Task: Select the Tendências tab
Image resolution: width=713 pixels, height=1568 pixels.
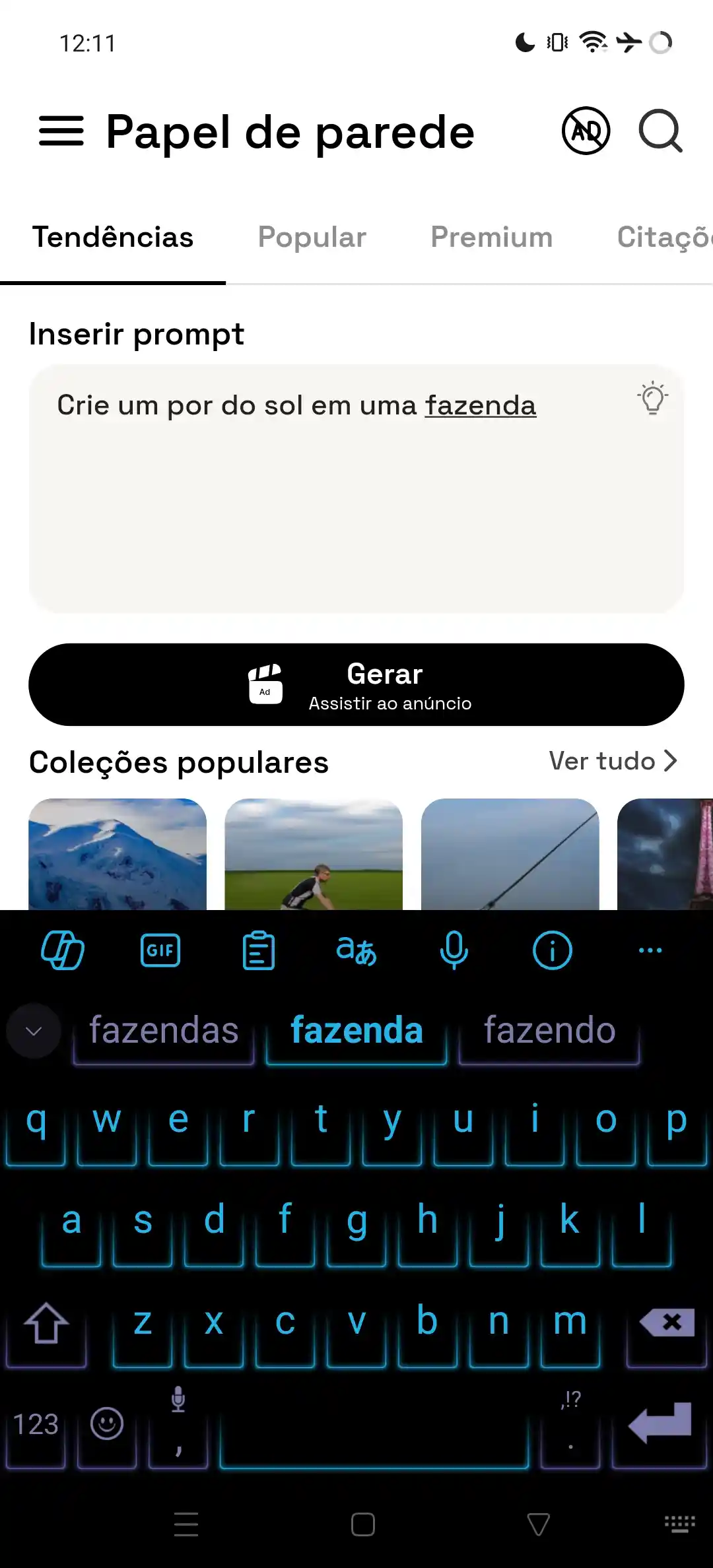Action: pyautogui.click(x=113, y=238)
